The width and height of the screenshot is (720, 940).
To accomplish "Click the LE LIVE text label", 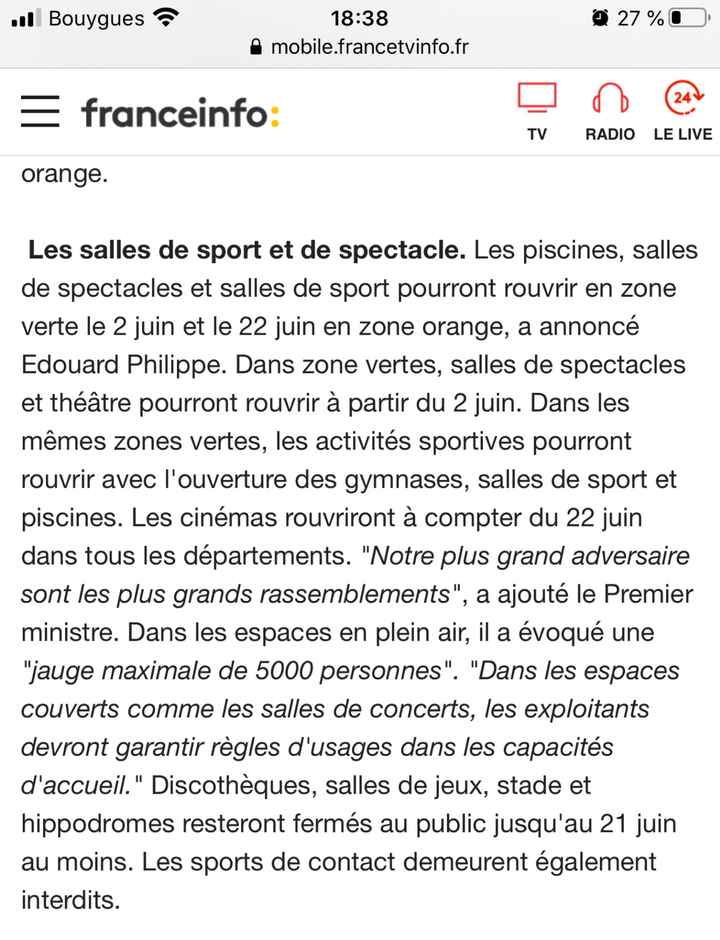I will pos(683,133).
